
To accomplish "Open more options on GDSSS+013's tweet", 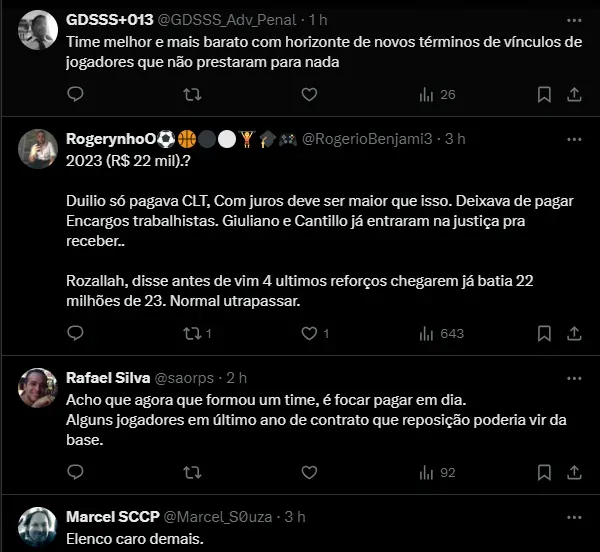I will pyautogui.click(x=573, y=20).
